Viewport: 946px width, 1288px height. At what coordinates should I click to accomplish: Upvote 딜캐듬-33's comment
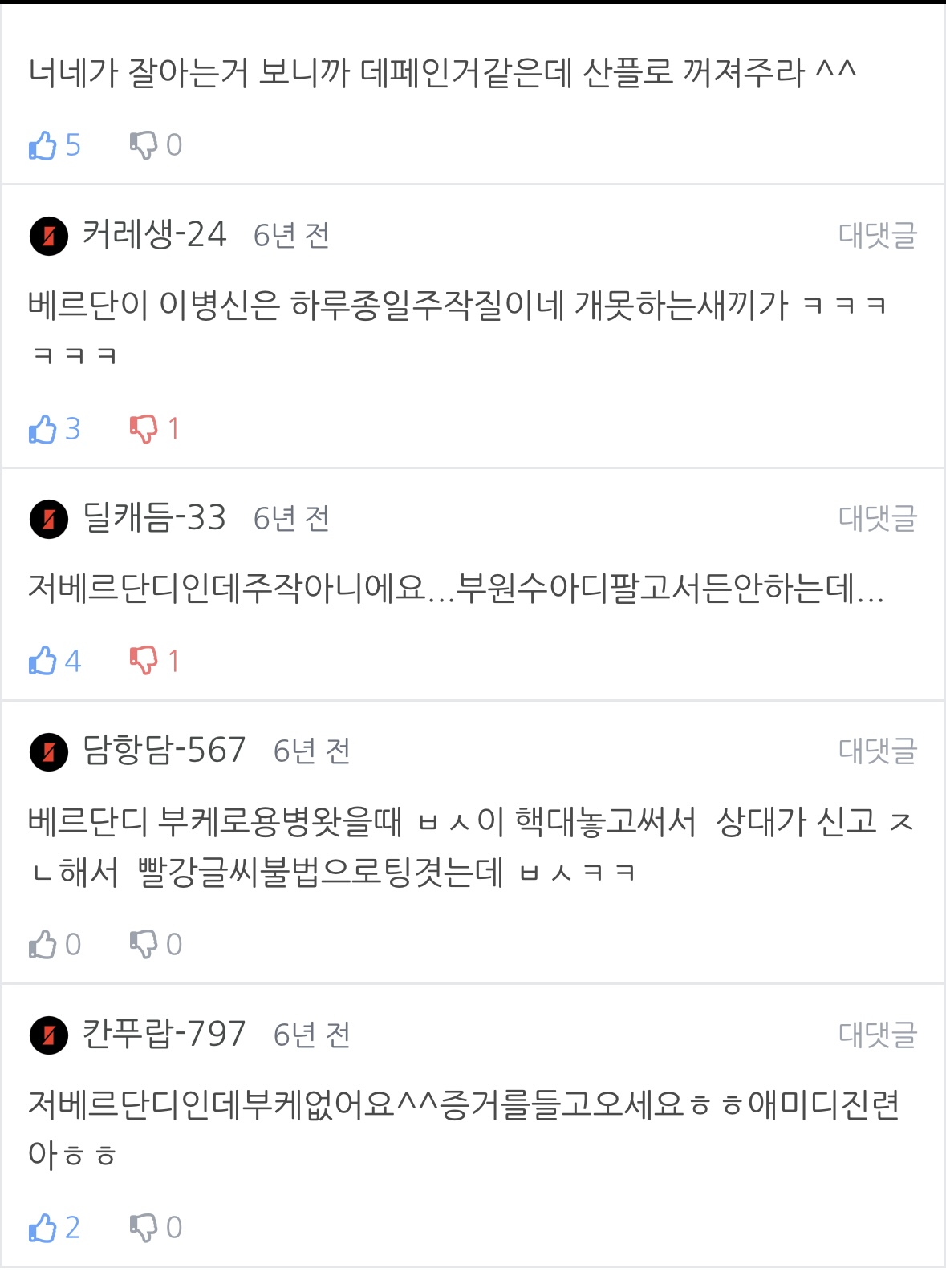[43, 661]
